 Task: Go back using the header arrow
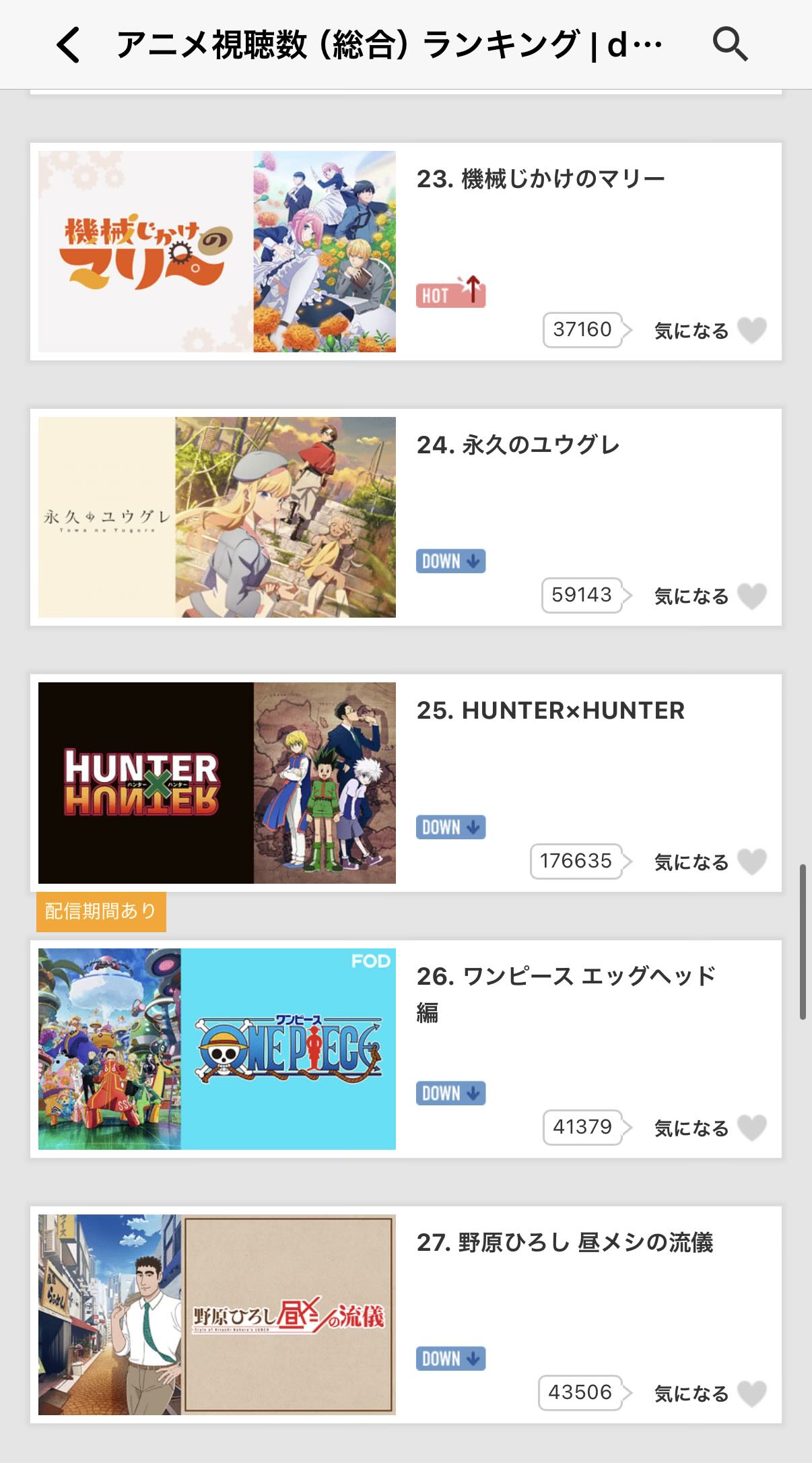pos(68,45)
